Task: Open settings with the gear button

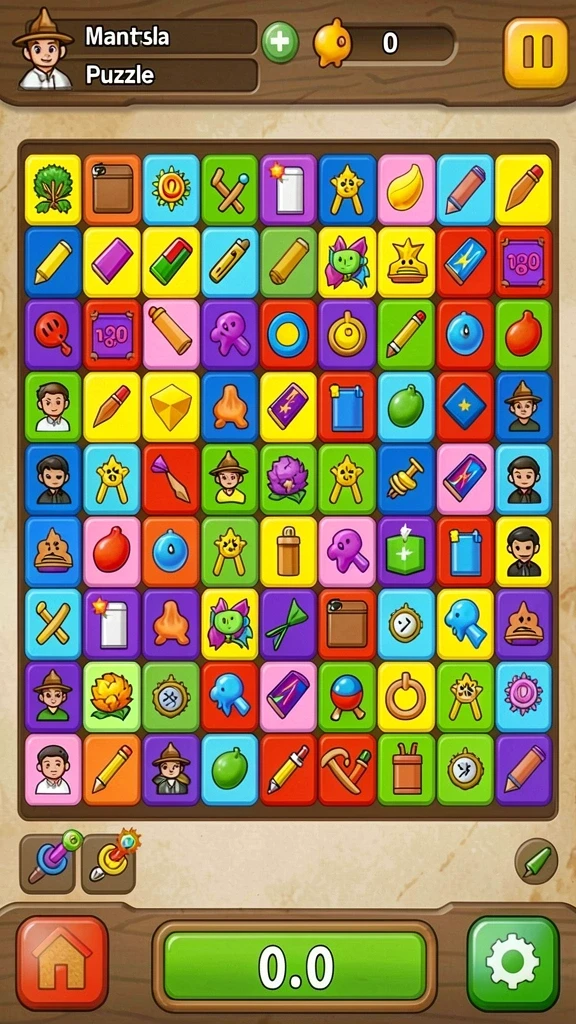Action: [x=513, y=963]
